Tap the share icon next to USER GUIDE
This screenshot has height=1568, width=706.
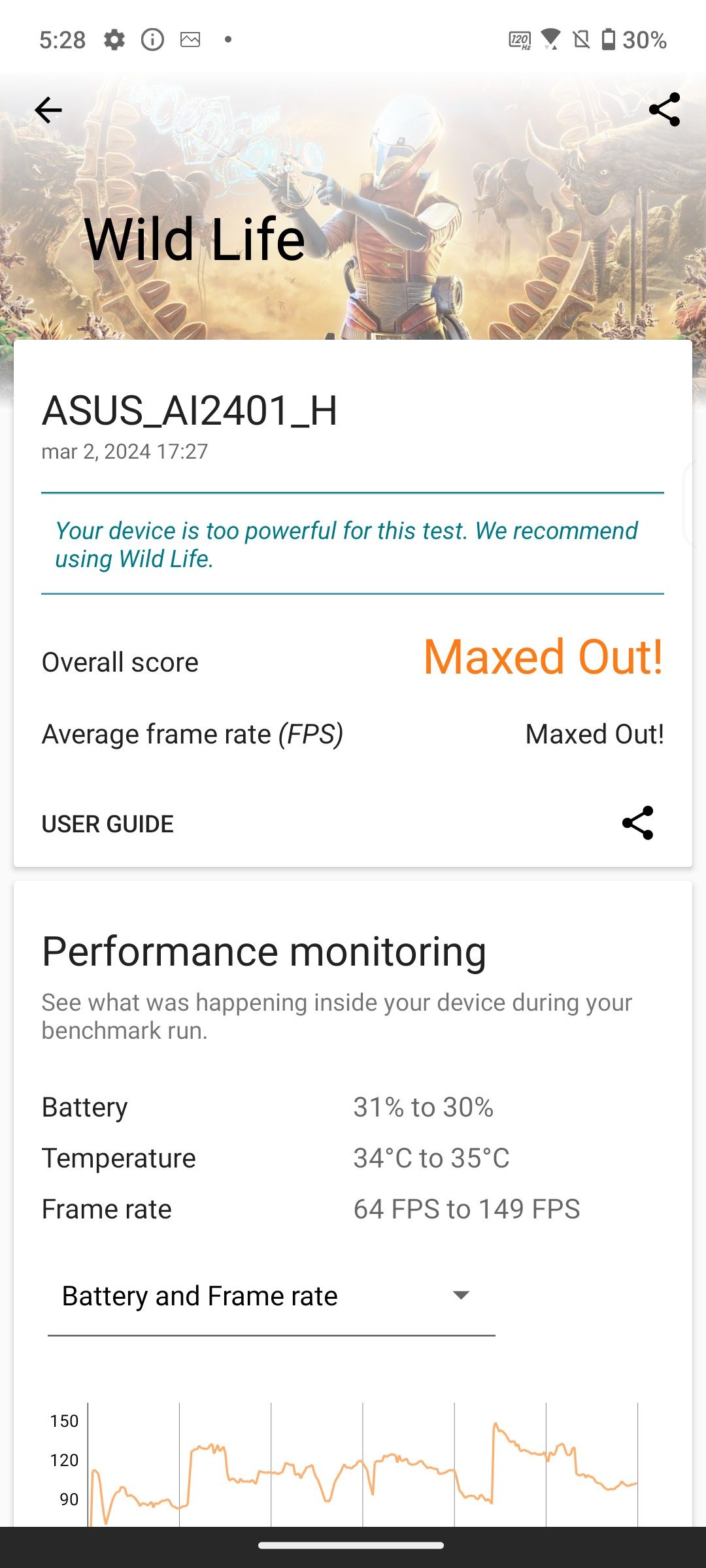tap(637, 823)
